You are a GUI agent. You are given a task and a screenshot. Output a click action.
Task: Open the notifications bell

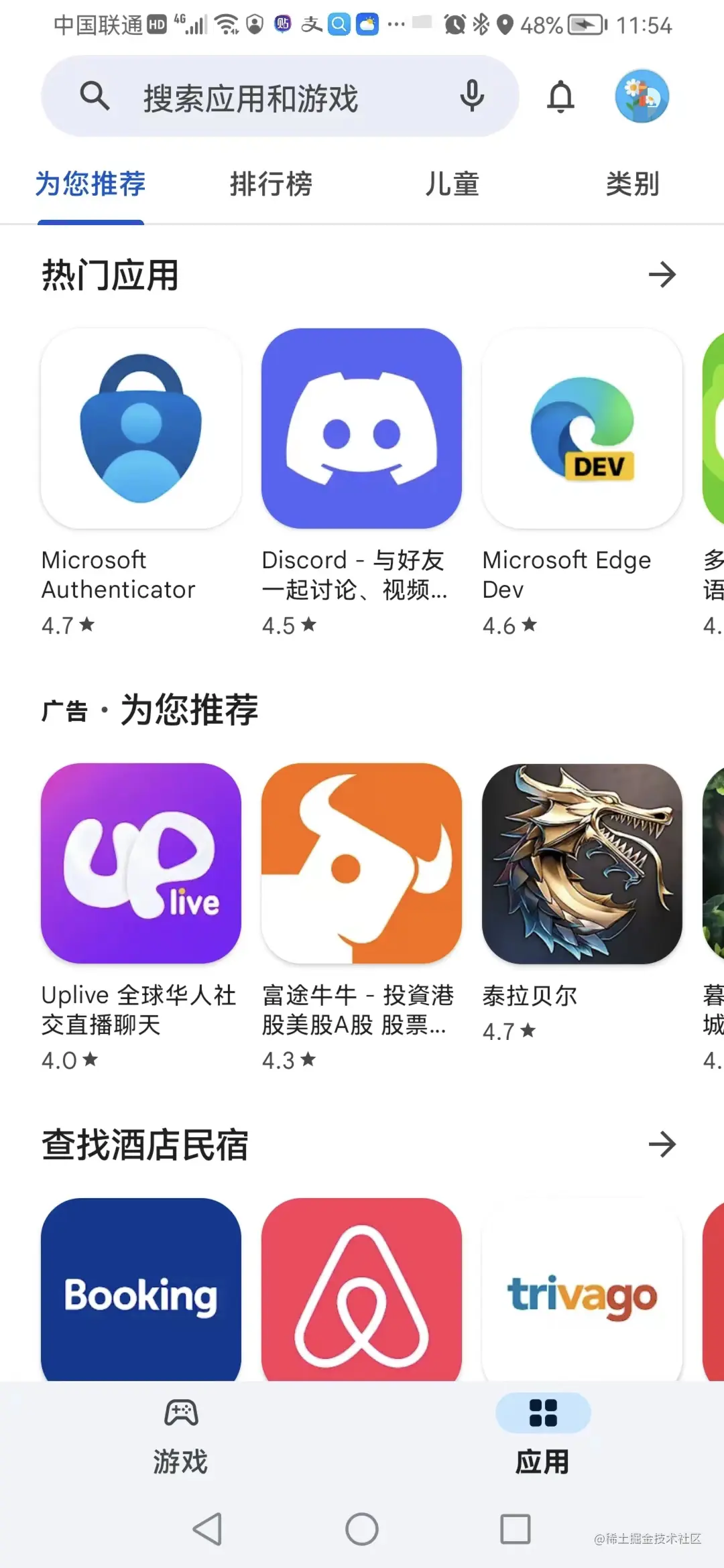pyautogui.click(x=560, y=97)
